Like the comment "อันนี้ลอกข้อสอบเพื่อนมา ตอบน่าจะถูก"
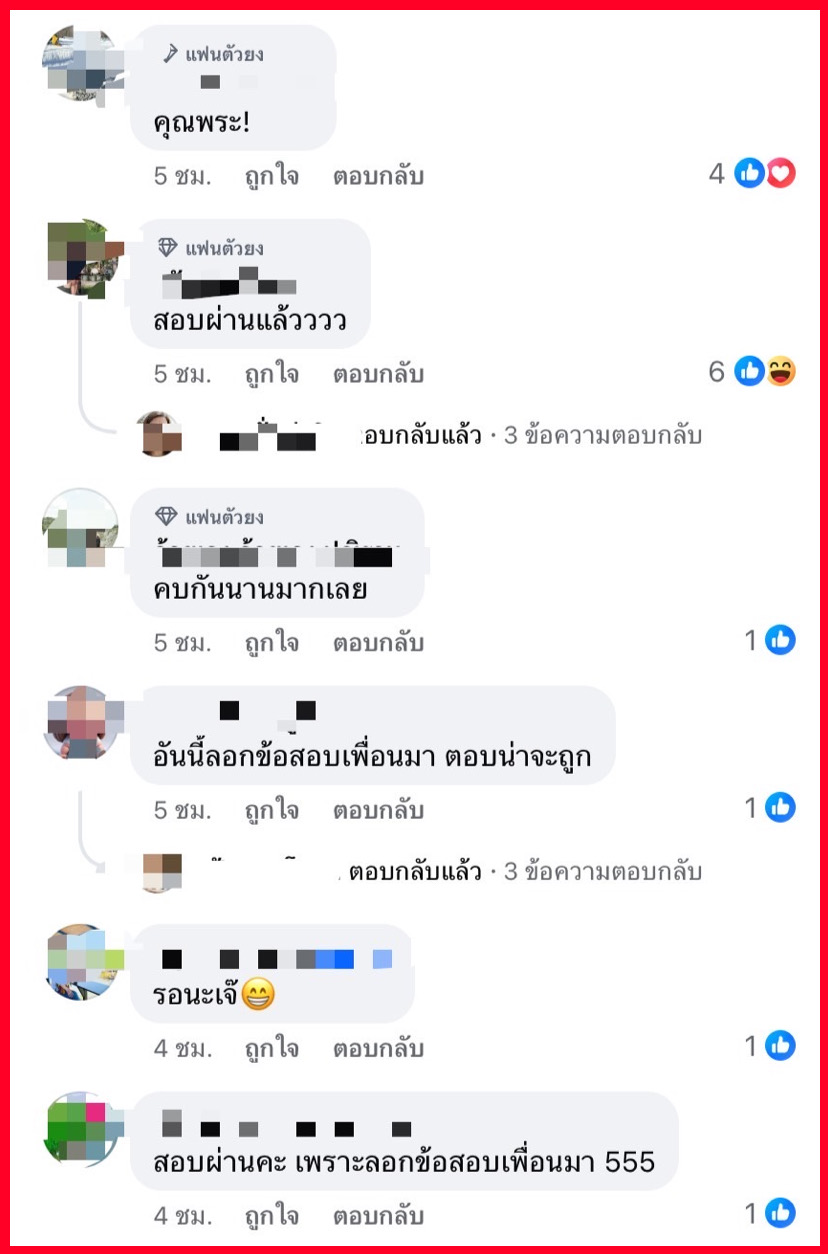 (x=271, y=809)
